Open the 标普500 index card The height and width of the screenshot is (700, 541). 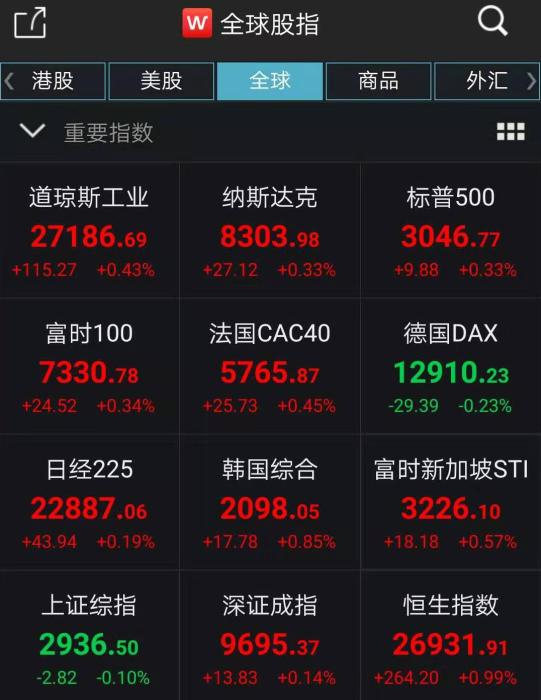[x=451, y=231]
